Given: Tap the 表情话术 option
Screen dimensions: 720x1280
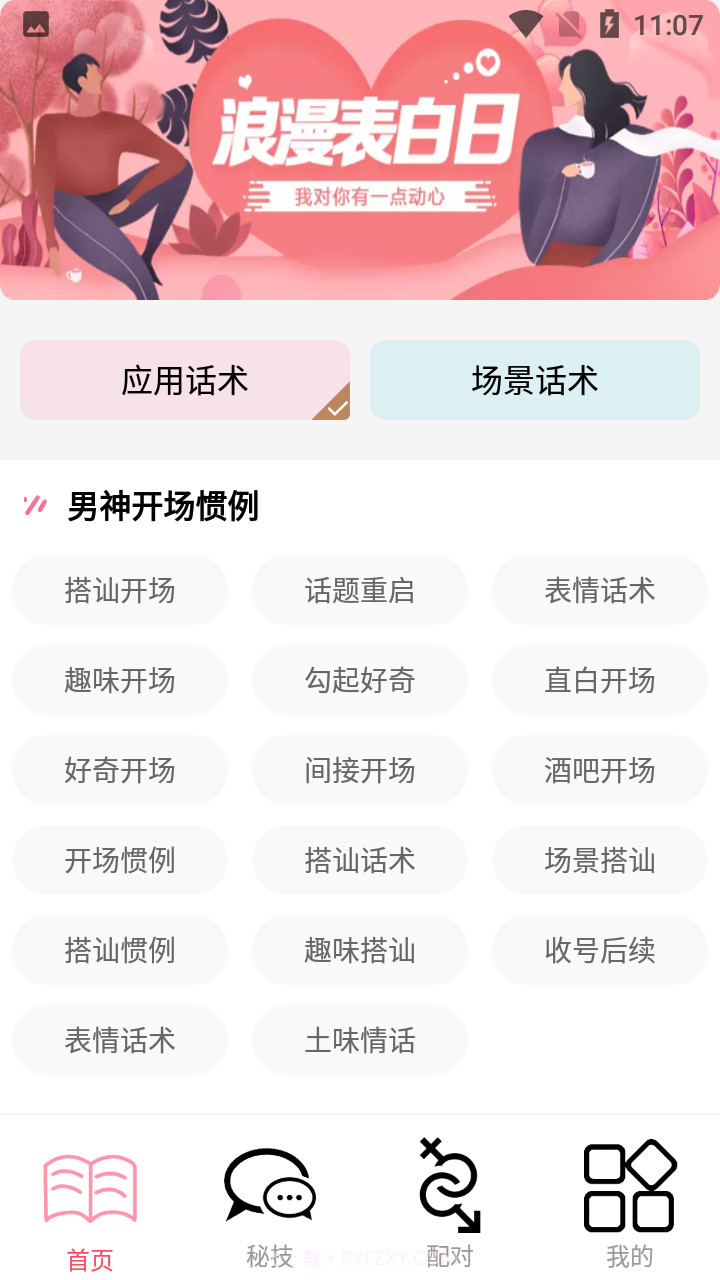Looking at the screenshot, I should [x=600, y=590].
